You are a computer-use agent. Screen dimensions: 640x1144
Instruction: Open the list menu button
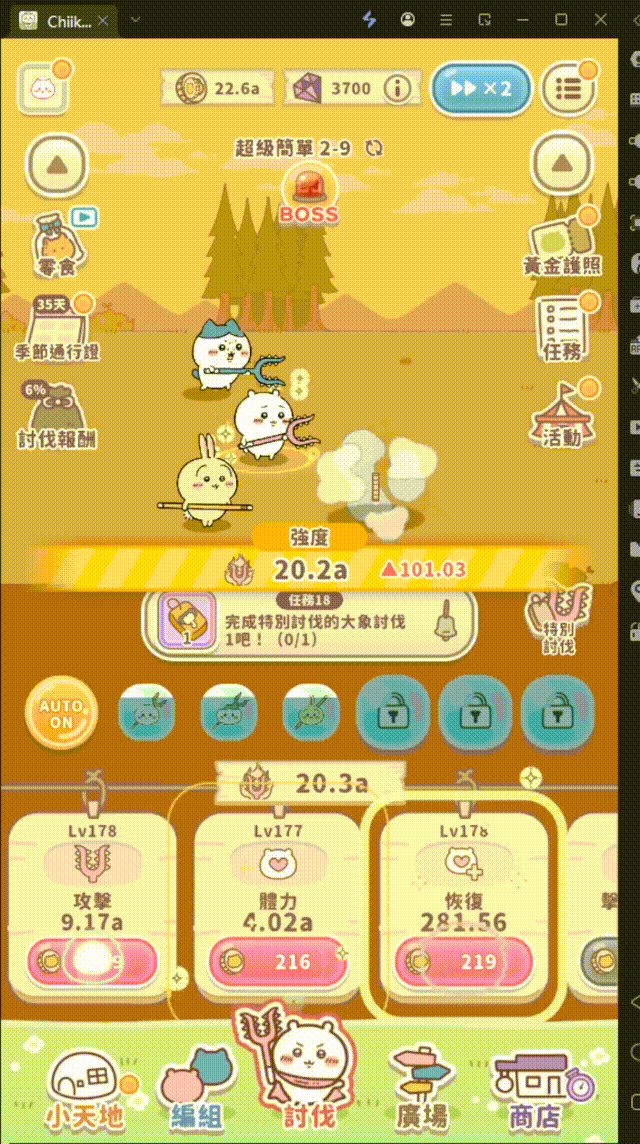(569, 88)
